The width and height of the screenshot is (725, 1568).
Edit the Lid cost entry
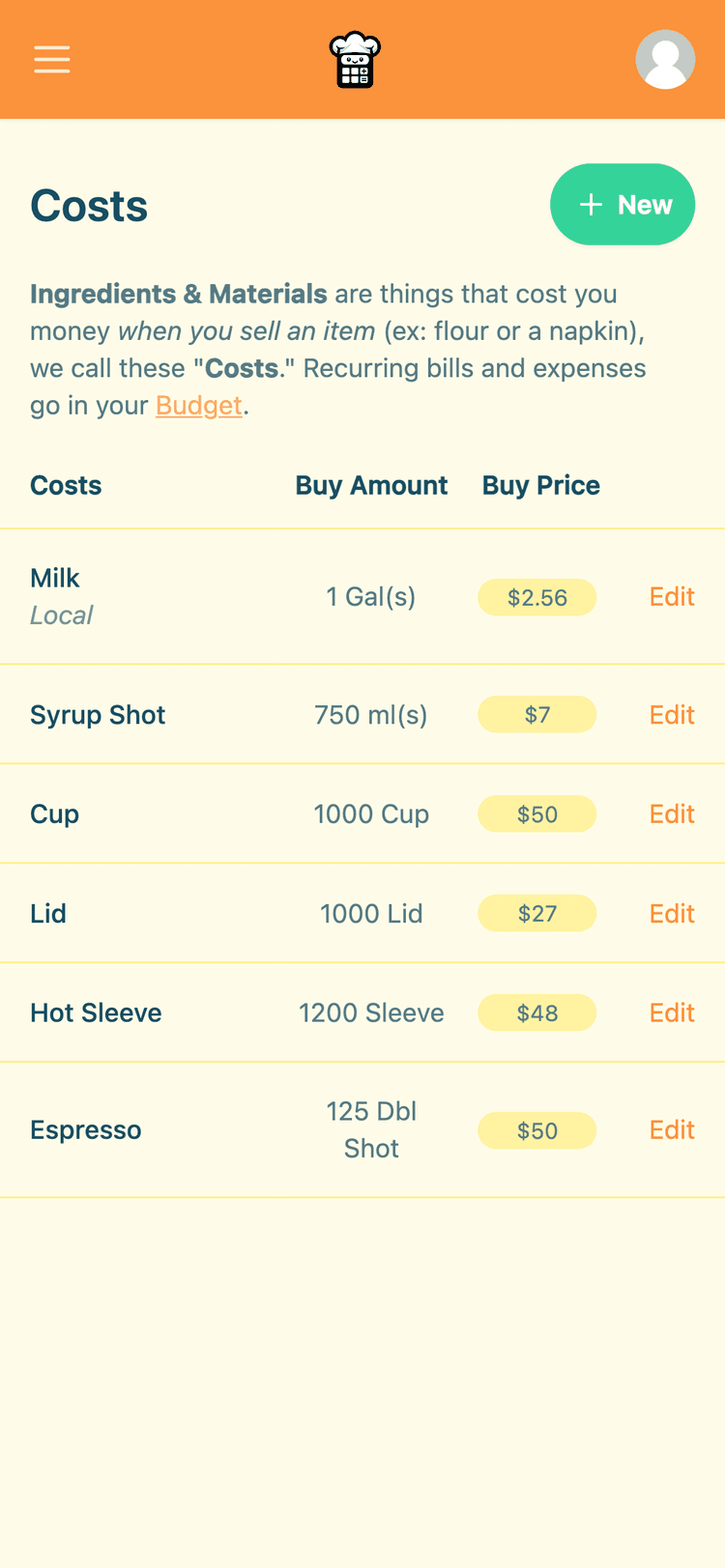click(672, 913)
